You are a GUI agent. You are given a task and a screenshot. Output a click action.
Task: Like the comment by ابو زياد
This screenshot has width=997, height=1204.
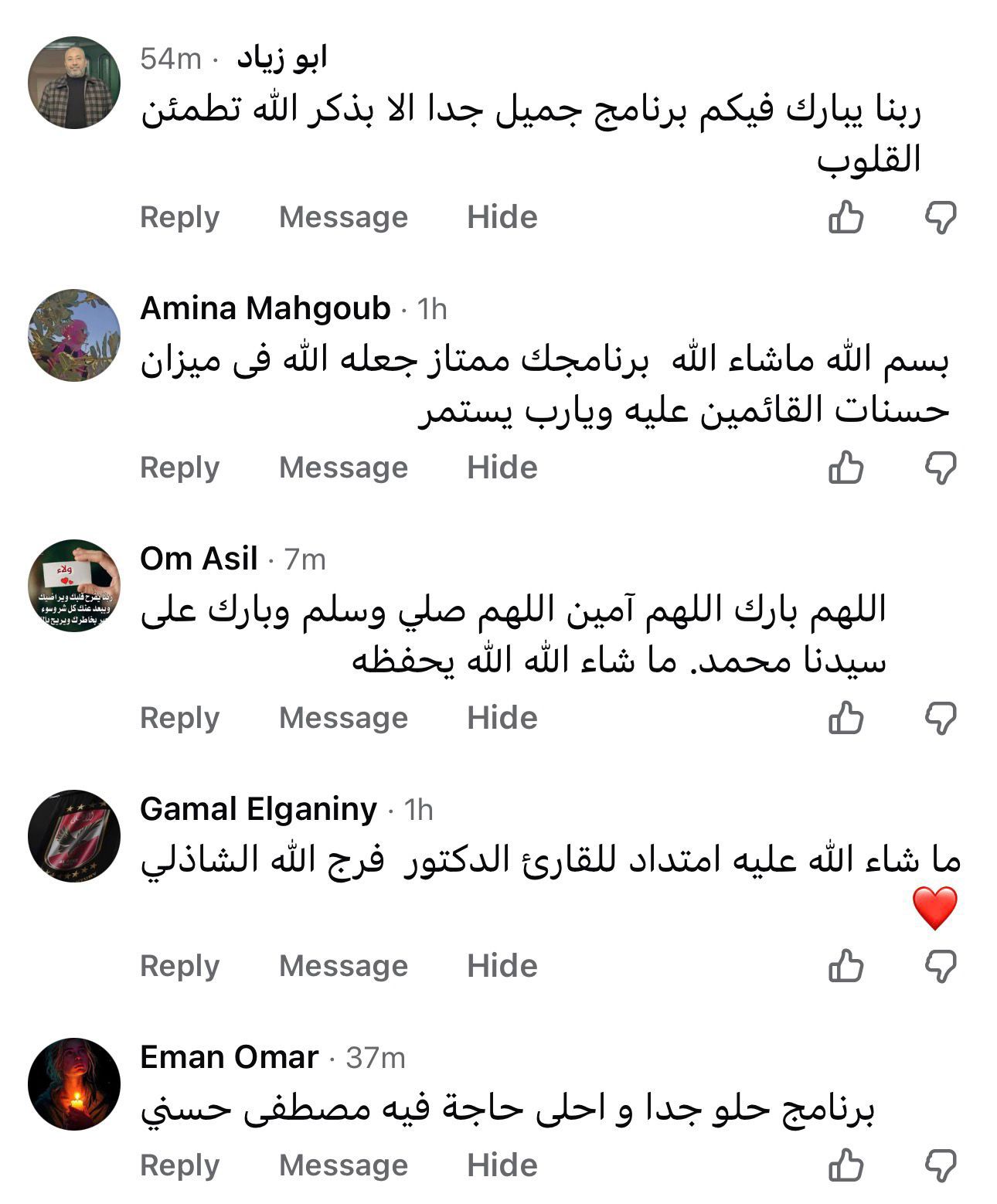[x=846, y=217]
